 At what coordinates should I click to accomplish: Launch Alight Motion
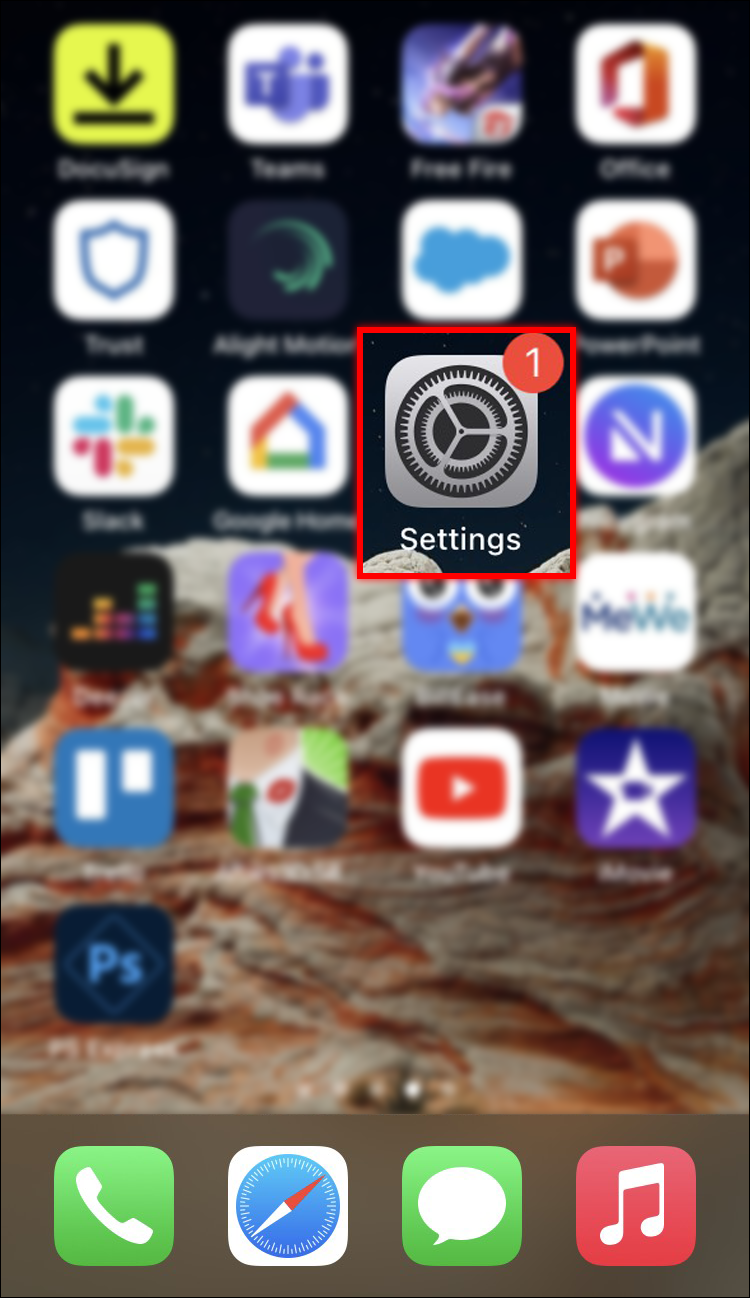pos(288,259)
